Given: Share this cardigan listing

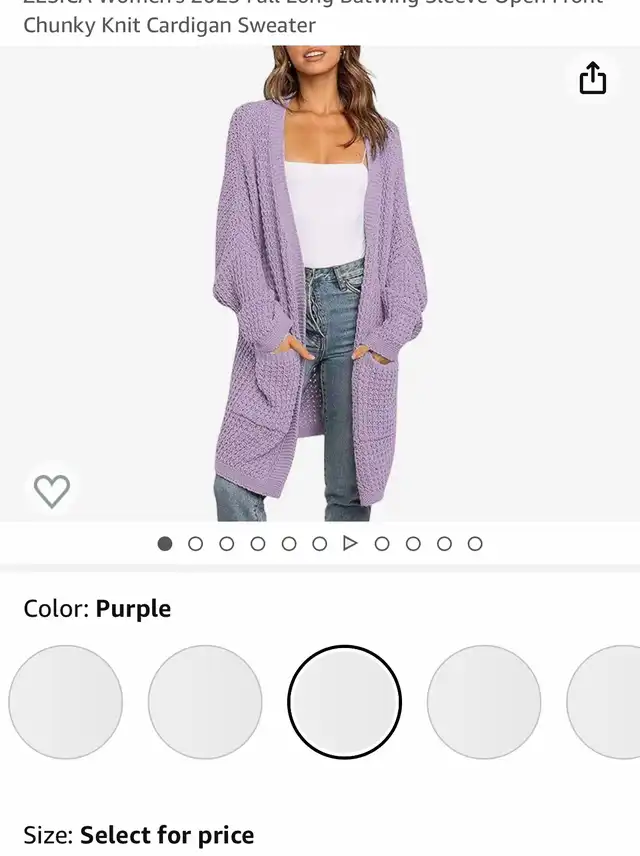Looking at the screenshot, I should click(593, 78).
